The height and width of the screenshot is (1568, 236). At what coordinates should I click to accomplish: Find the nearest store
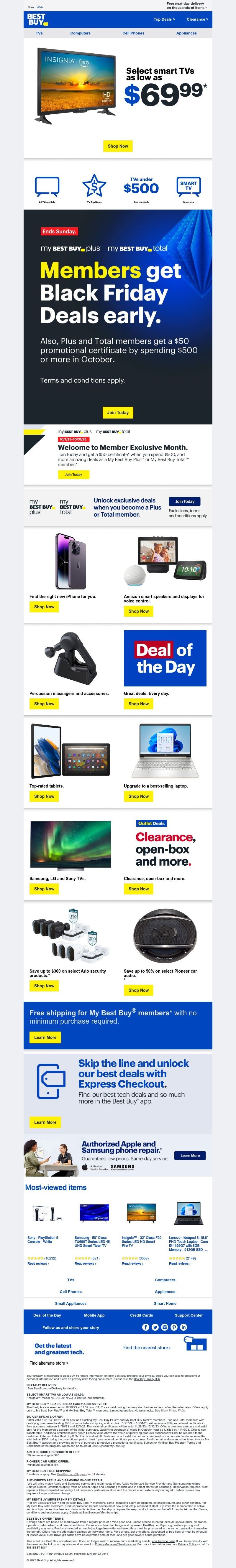pos(146,1348)
